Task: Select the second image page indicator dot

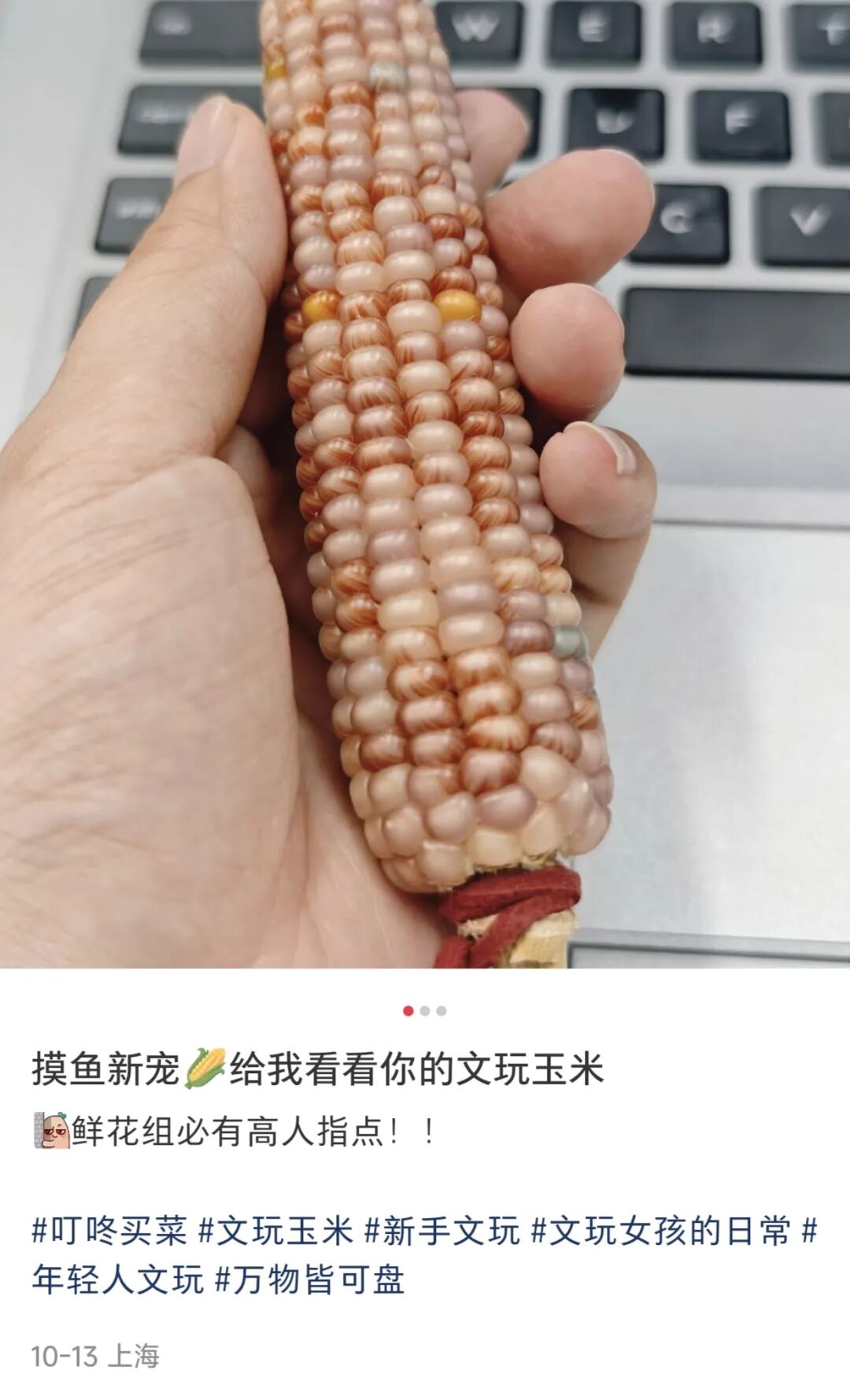Action: (425, 1011)
